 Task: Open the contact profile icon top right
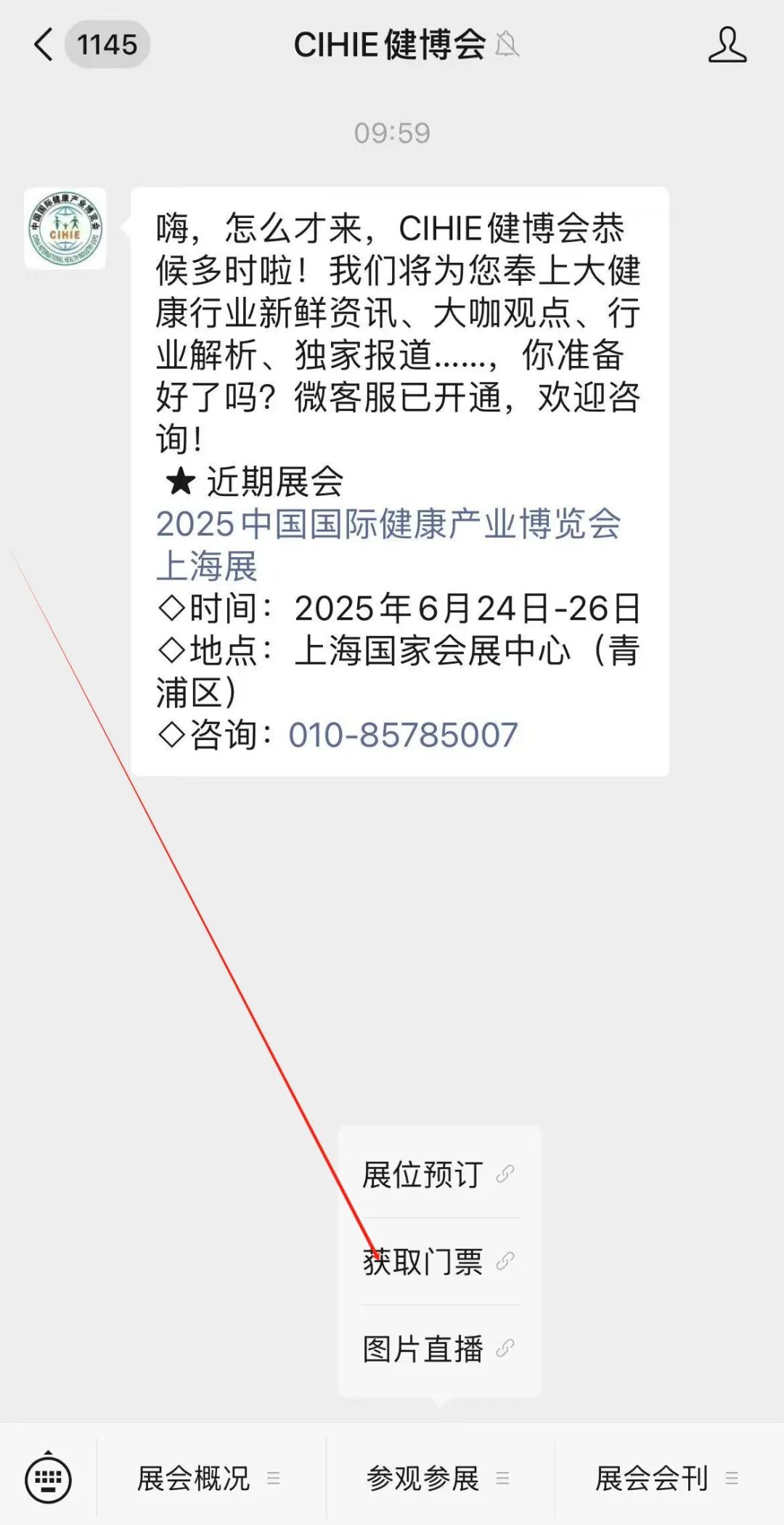[726, 45]
